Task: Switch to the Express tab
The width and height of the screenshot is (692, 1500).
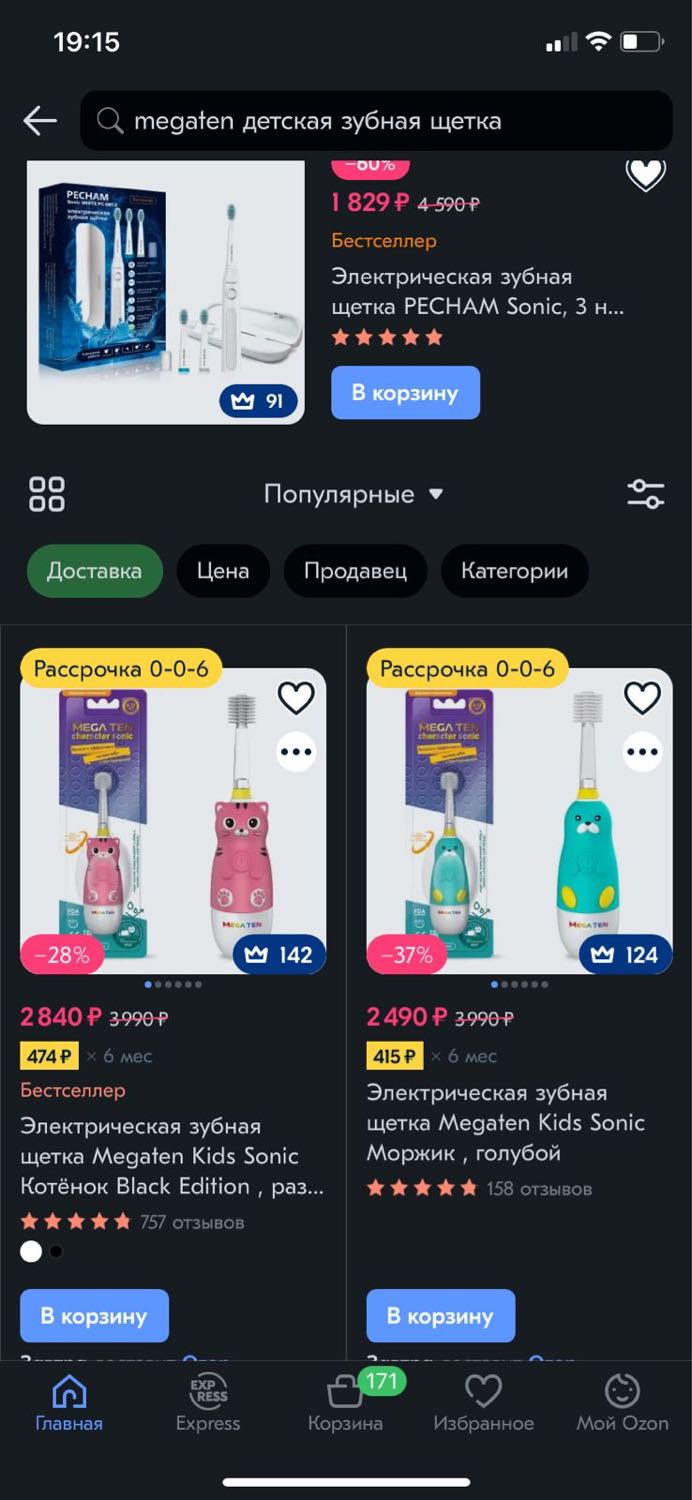Action: tap(208, 1404)
